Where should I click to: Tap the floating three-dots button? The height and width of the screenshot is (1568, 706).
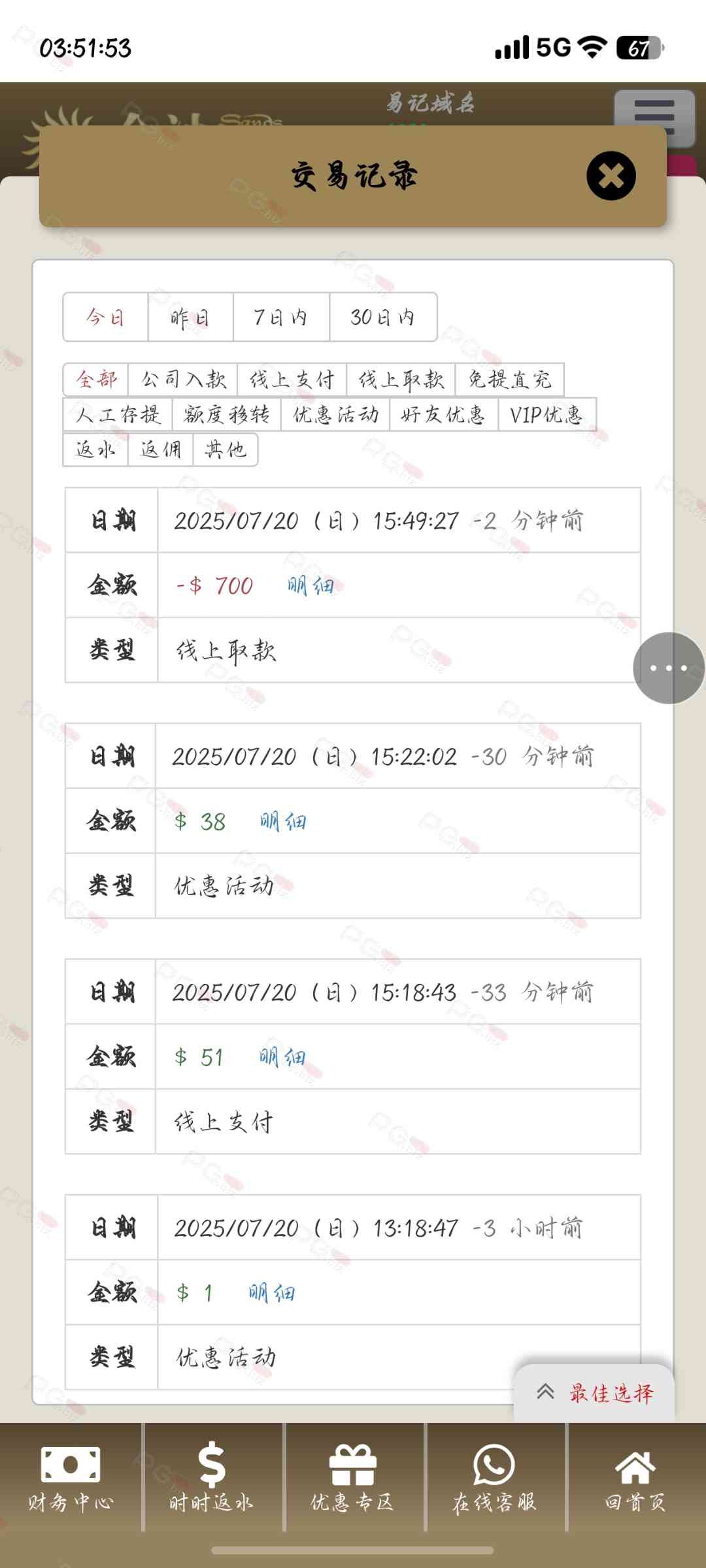point(668,668)
